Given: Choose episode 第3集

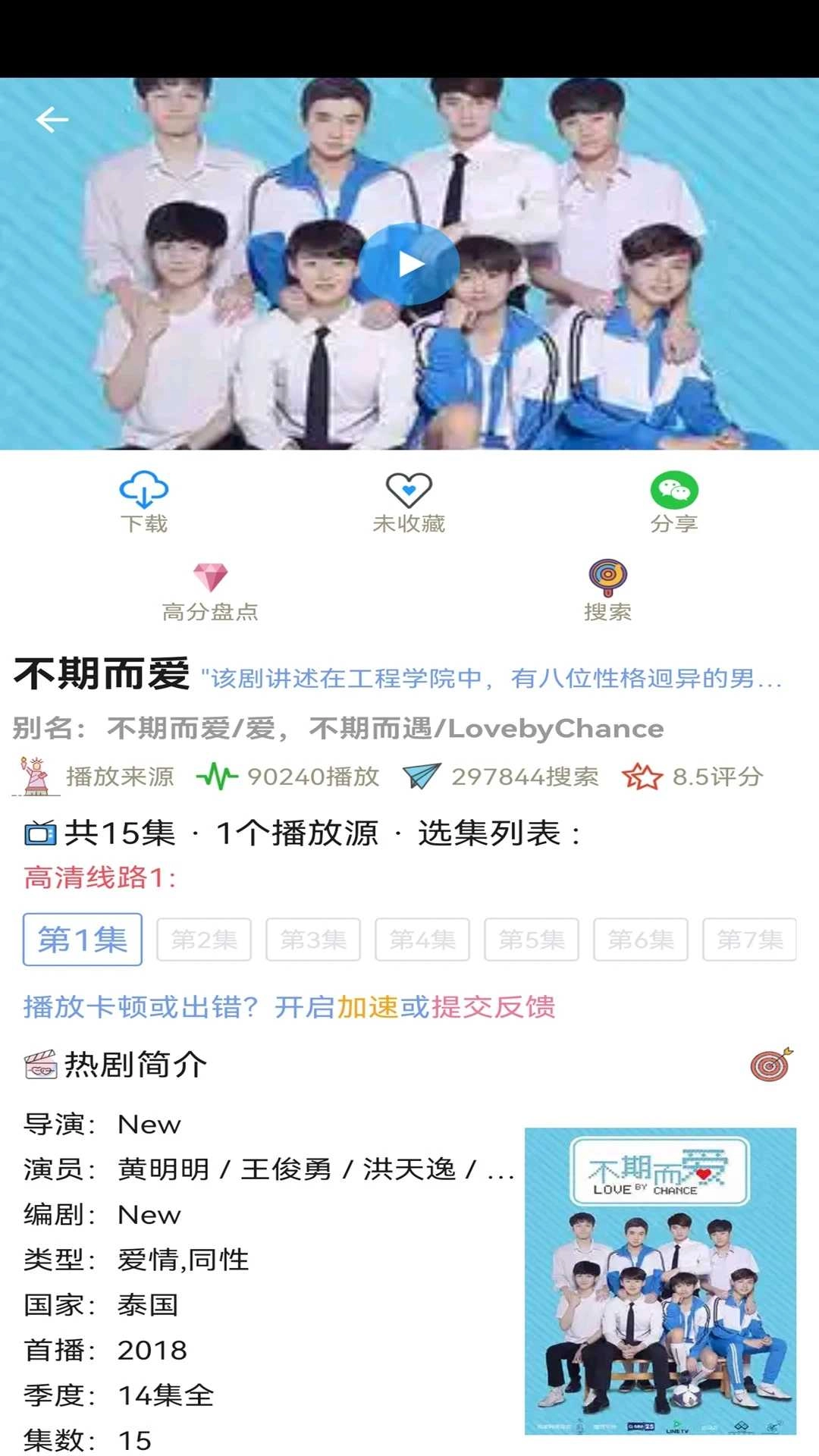Looking at the screenshot, I should [313, 940].
